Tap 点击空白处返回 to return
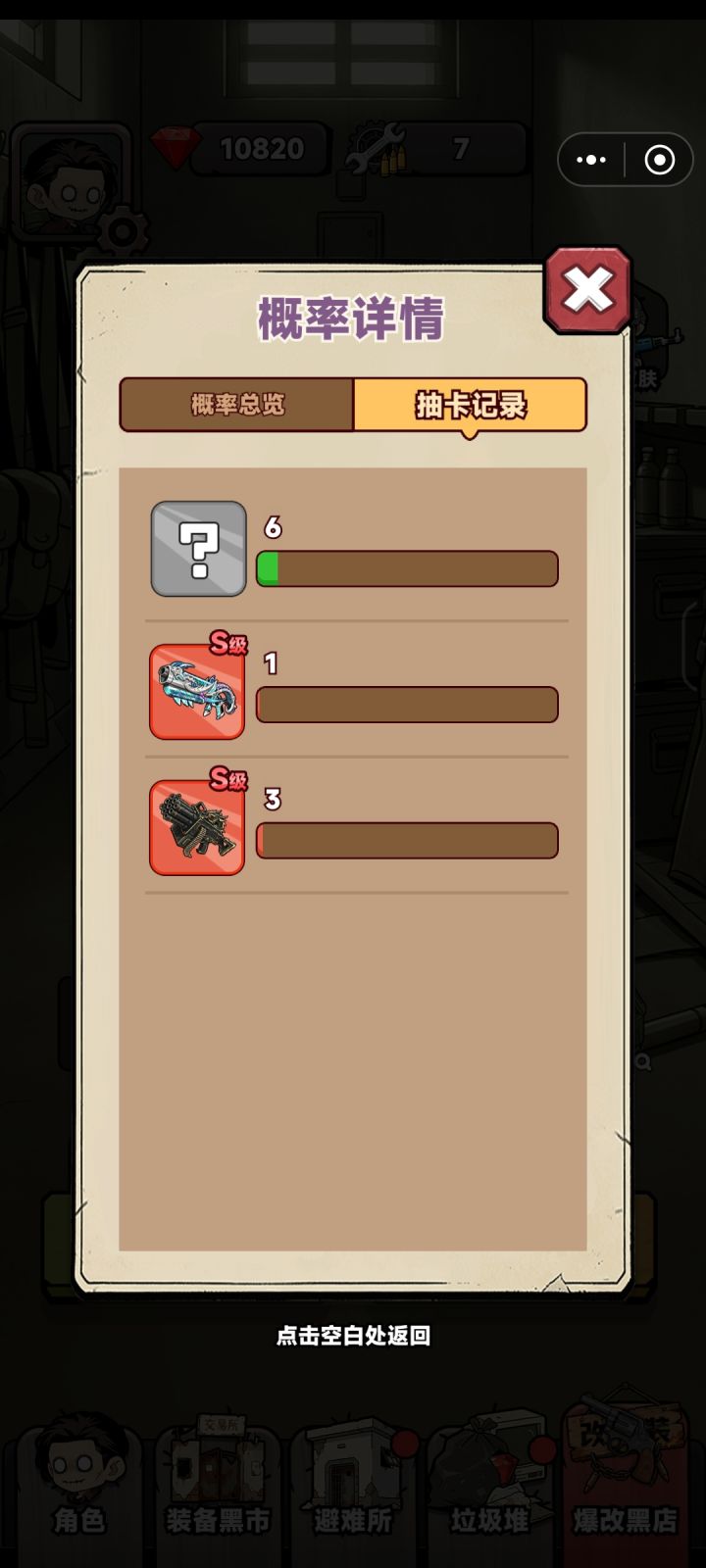The image size is (706, 1568). pyautogui.click(x=353, y=1336)
